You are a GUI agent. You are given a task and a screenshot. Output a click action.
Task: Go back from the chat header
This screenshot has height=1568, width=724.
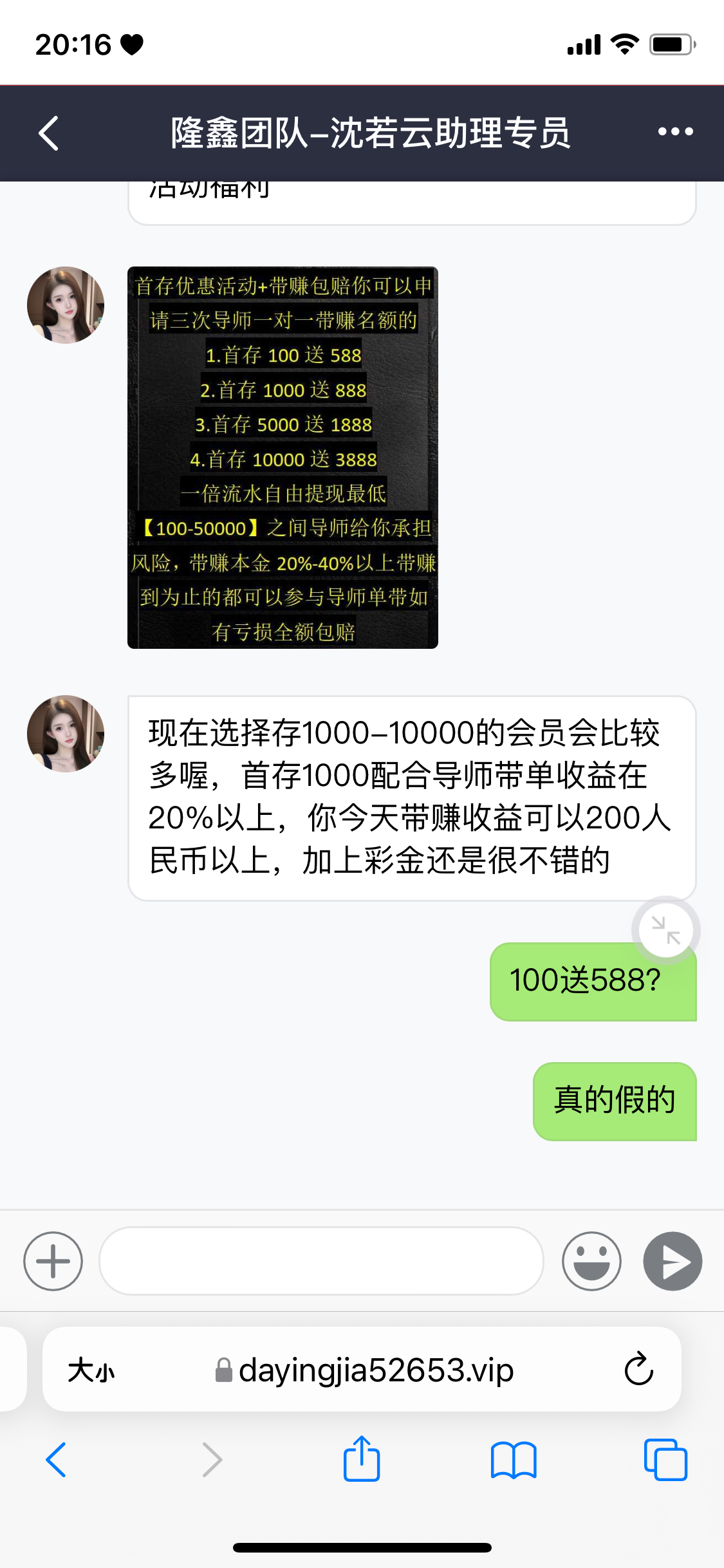[x=49, y=133]
